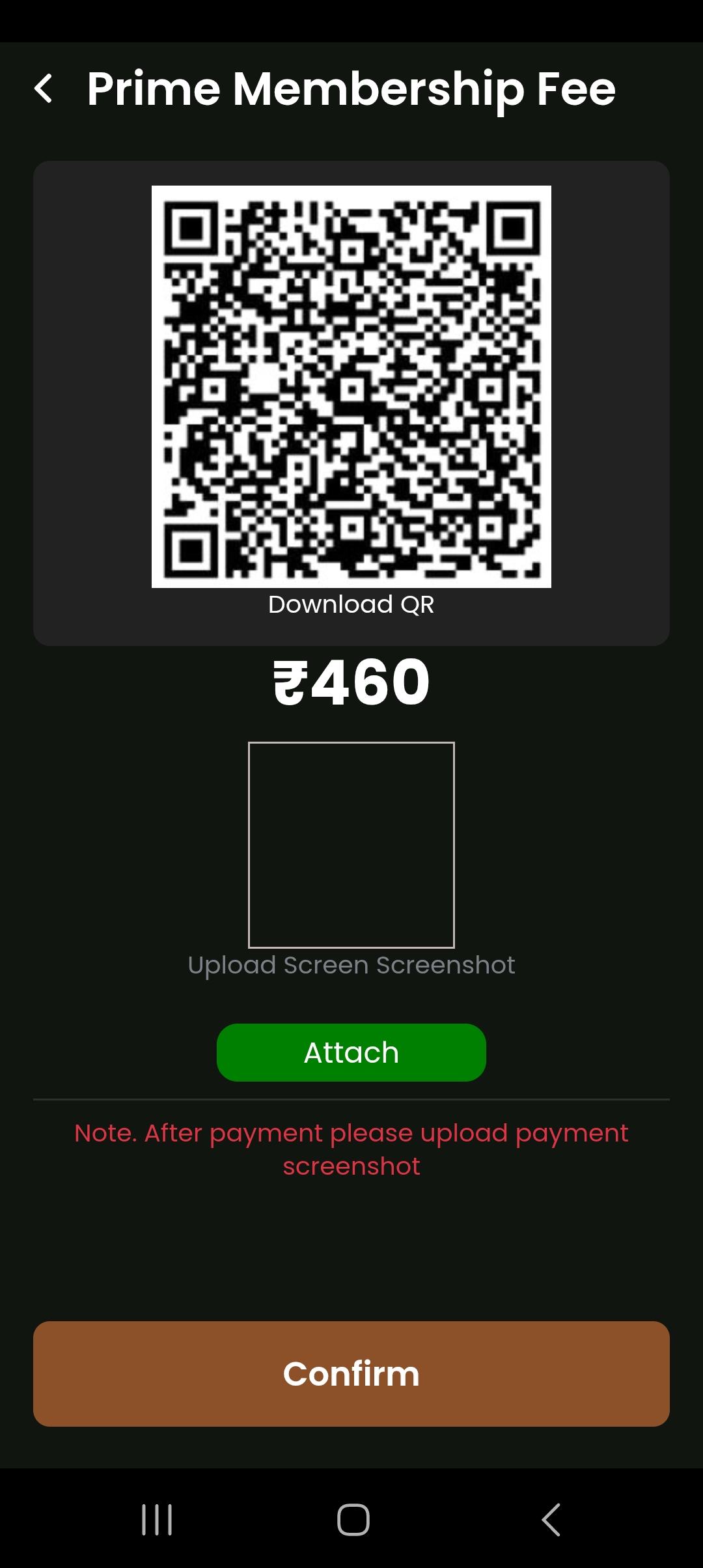The width and height of the screenshot is (703, 1568).
Task: Confirm the membership payment
Action: click(x=351, y=1374)
